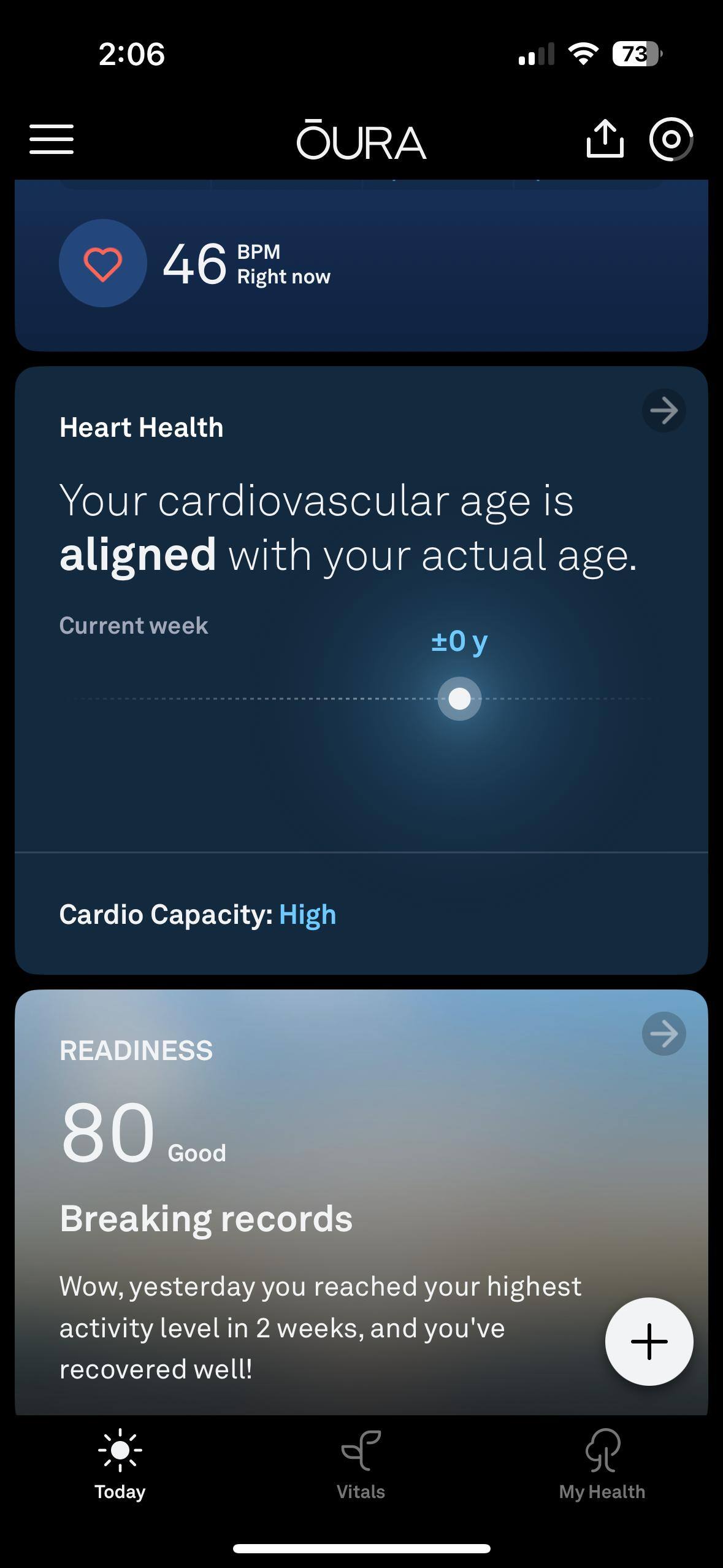Open Readiness card arrow

click(x=664, y=1034)
